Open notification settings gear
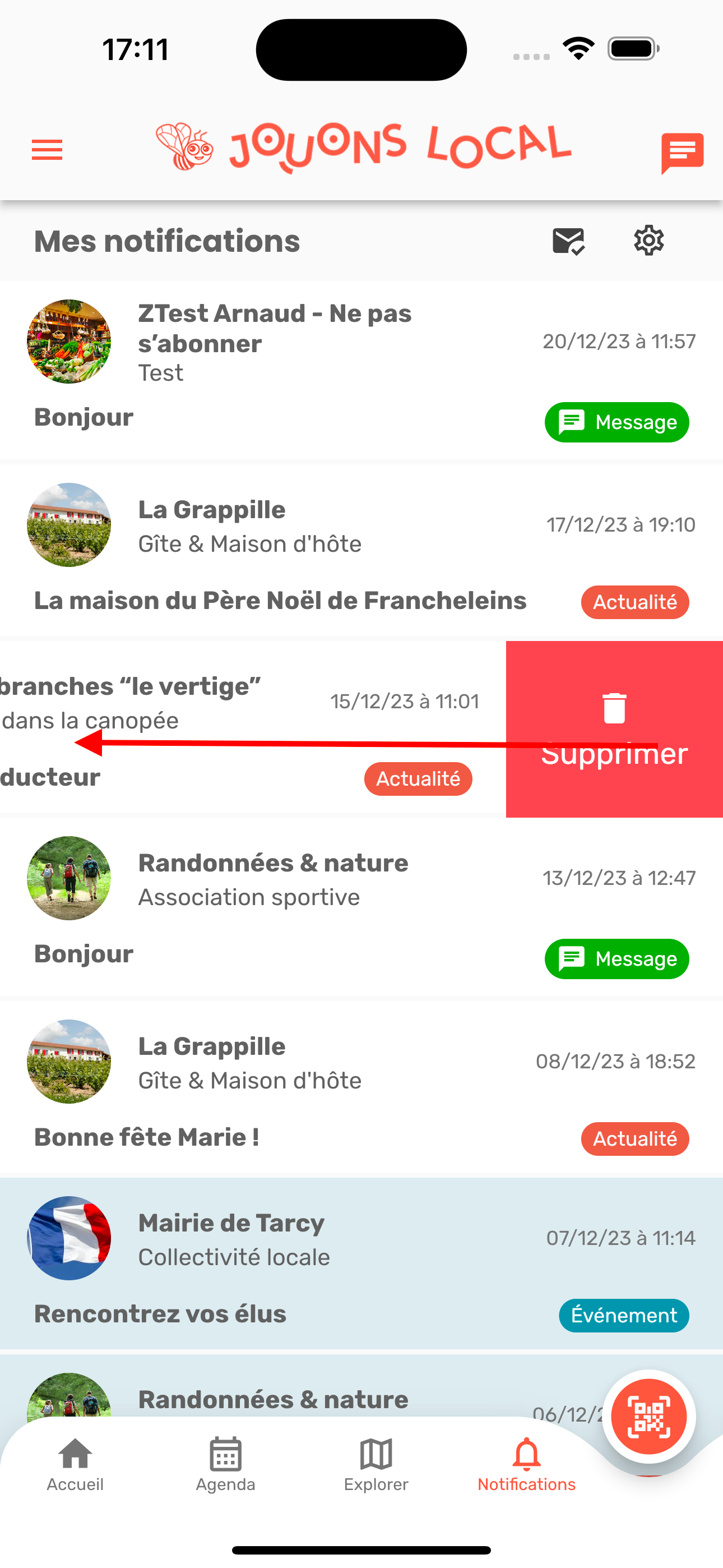This screenshot has width=723, height=1568. [x=649, y=241]
